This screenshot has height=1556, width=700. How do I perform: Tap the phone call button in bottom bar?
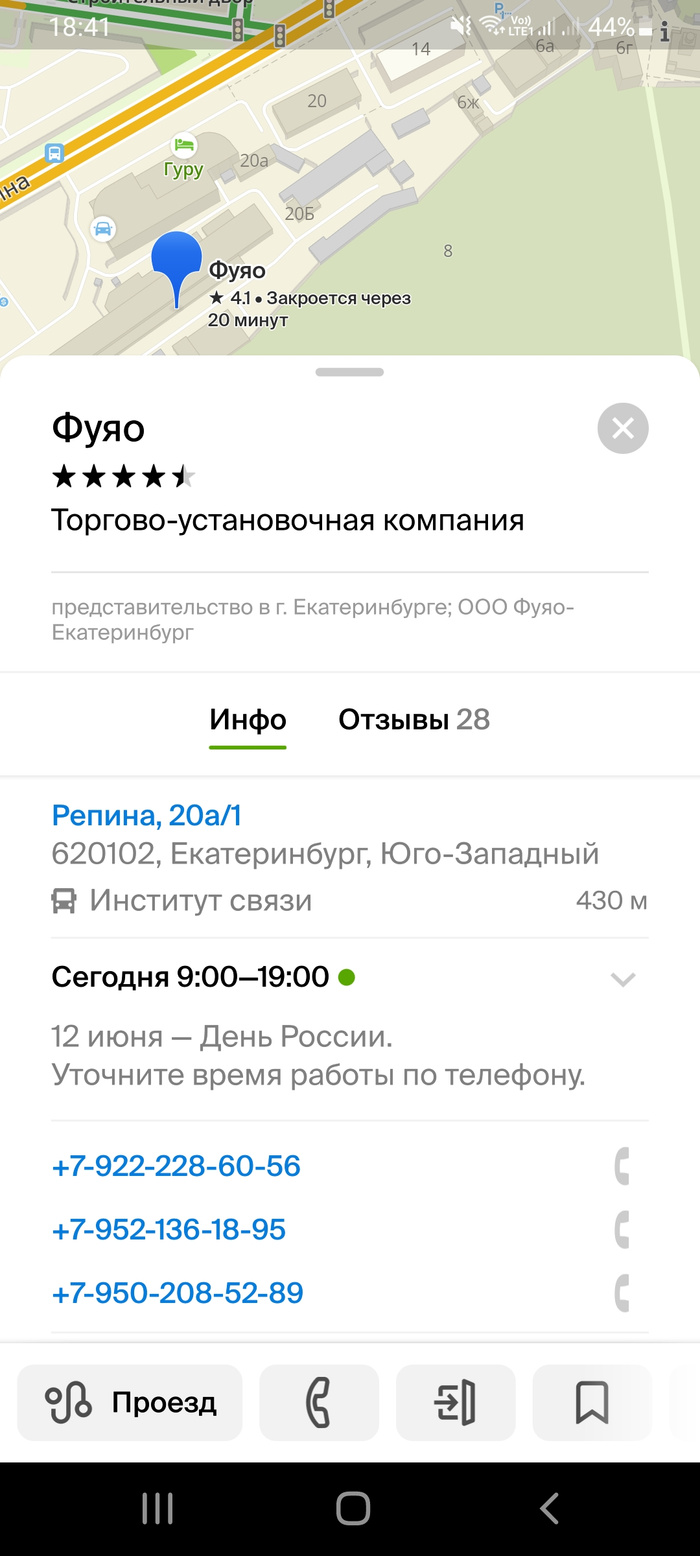point(319,1403)
